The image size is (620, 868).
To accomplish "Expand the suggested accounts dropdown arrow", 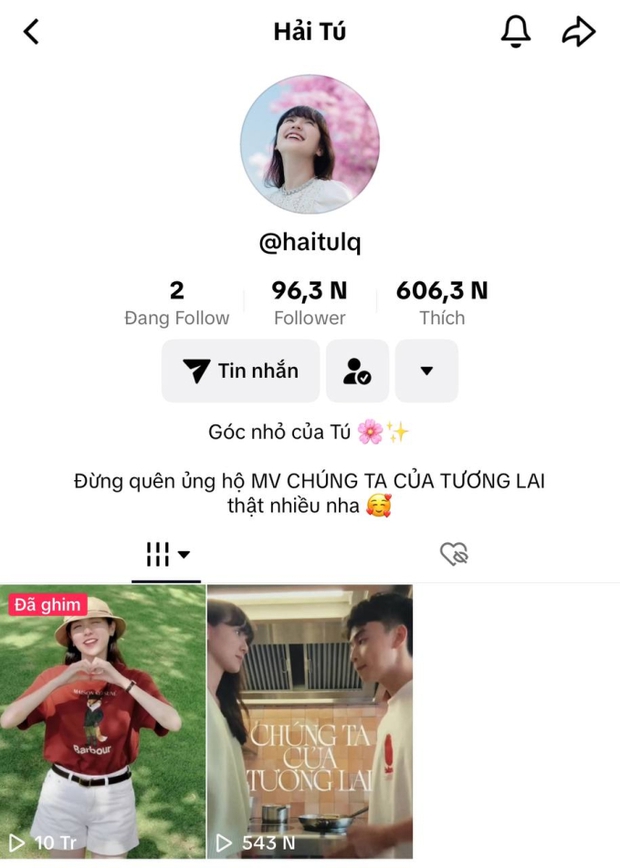I will pos(427,371).
